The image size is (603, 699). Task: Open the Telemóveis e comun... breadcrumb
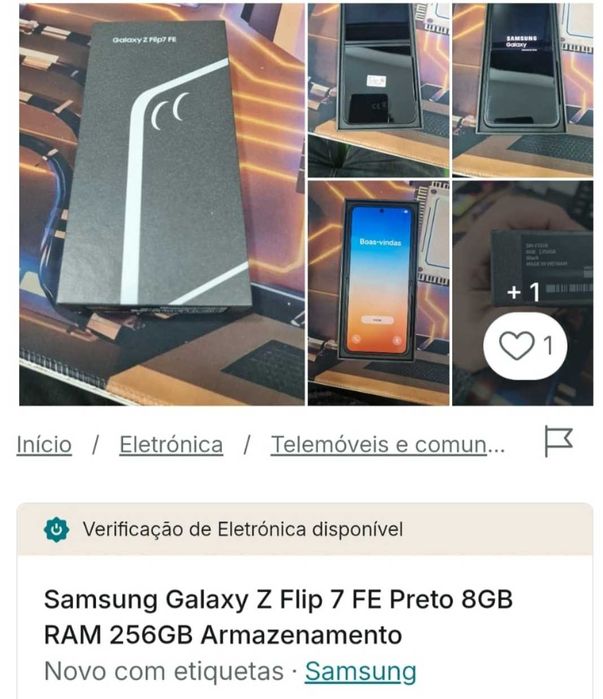(x=388, y=445)
